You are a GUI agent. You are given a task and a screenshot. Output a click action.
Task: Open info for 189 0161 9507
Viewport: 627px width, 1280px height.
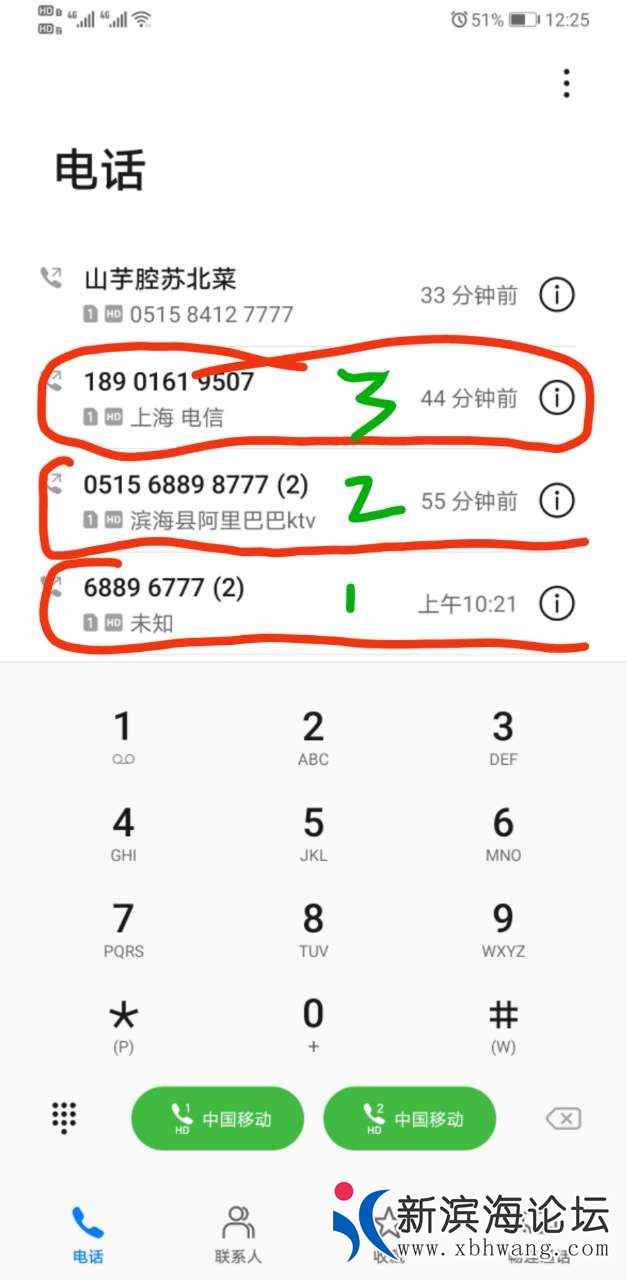tap(557, 398)
